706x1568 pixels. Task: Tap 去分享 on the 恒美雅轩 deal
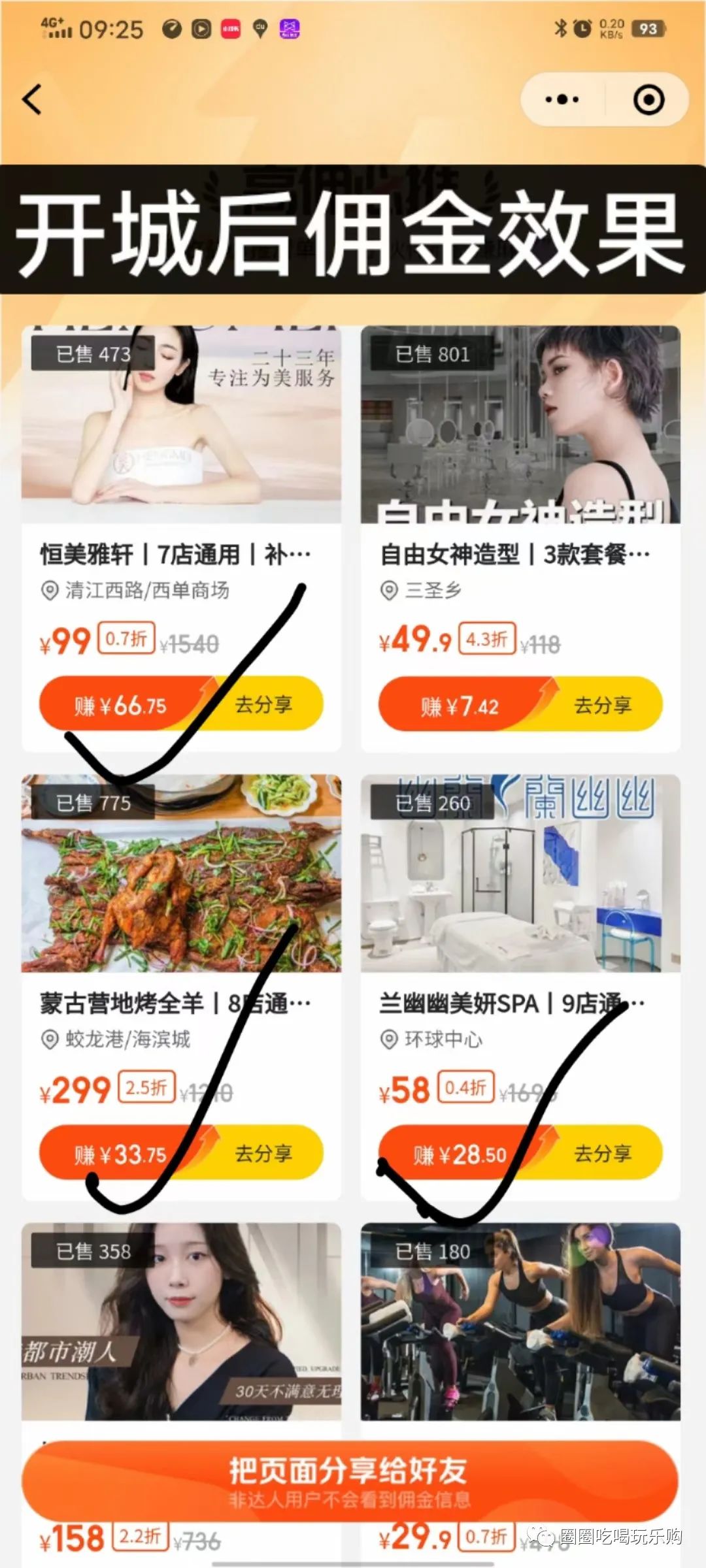(x=264, y=704)
